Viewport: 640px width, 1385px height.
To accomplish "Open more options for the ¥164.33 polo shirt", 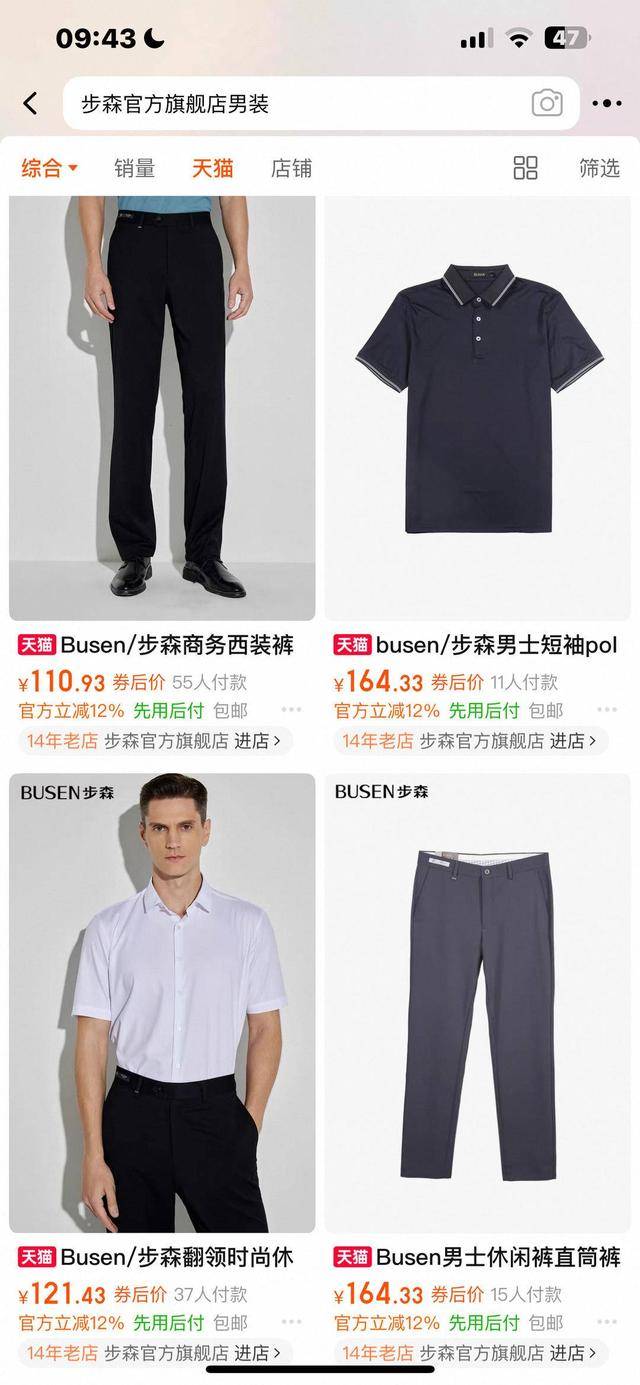I will coord(606,710).
